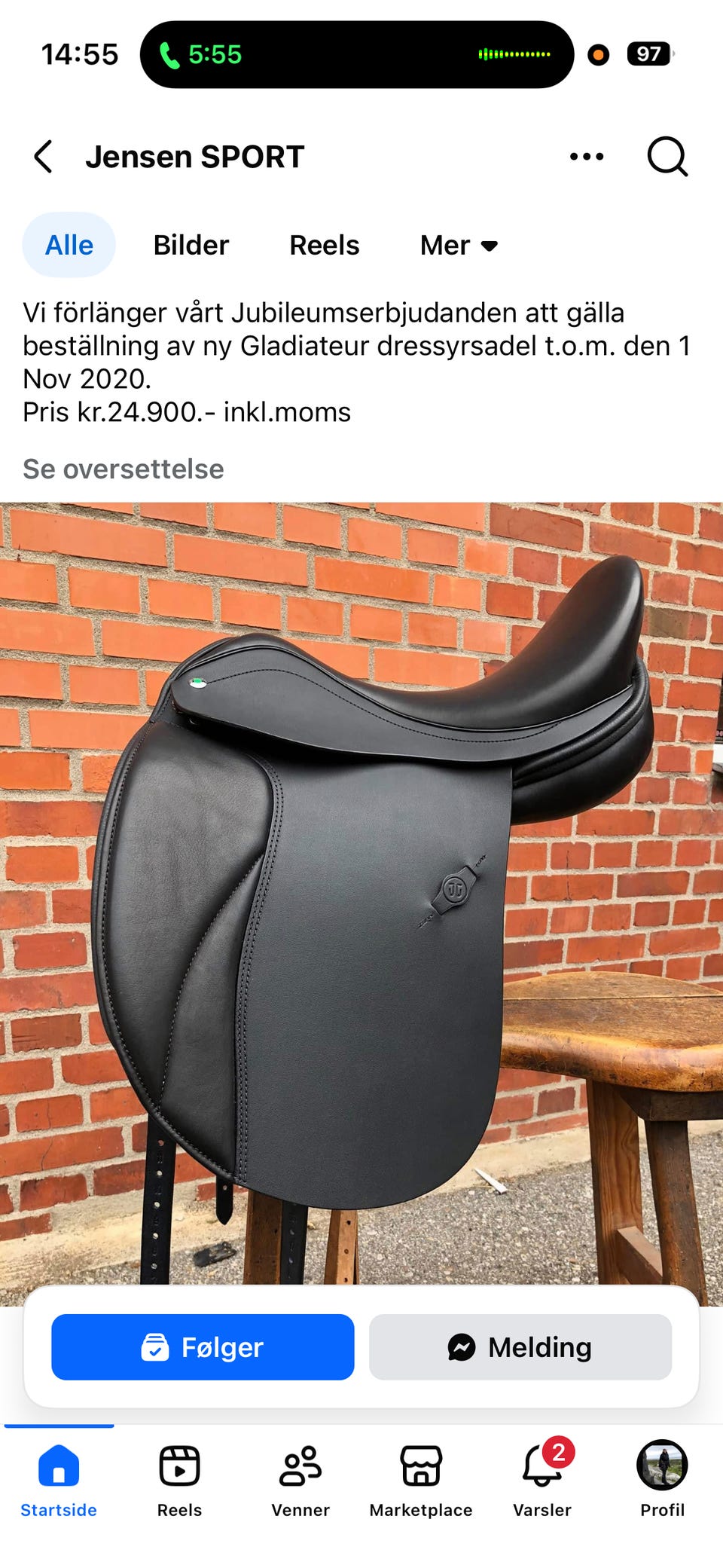
Task: Toggle following status via the Følger button
Action: (202, 1346)
